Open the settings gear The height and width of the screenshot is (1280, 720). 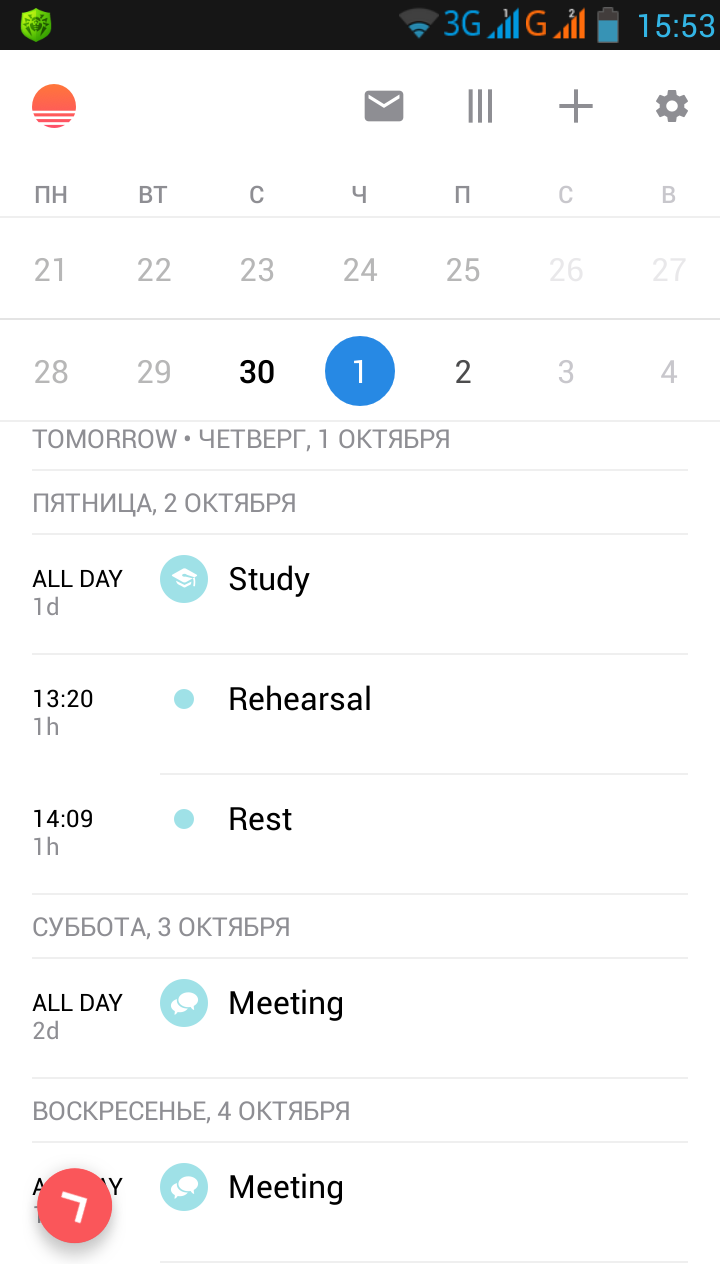click(672, 106)
